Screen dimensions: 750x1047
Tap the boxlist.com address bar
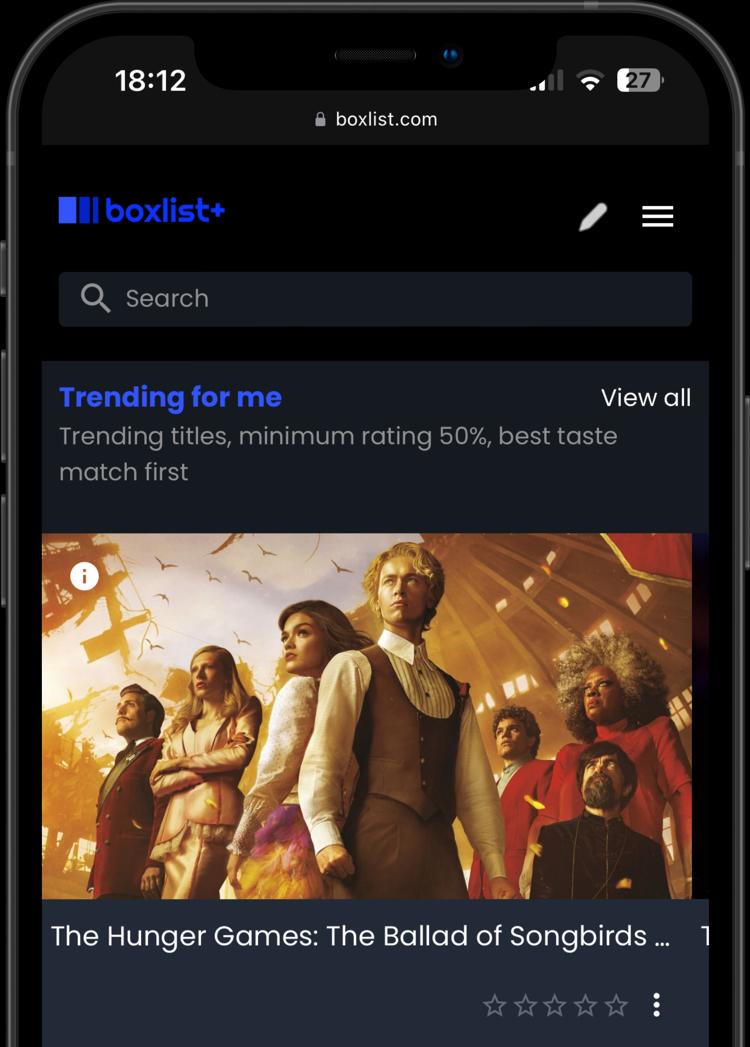(x=376, y=119)
